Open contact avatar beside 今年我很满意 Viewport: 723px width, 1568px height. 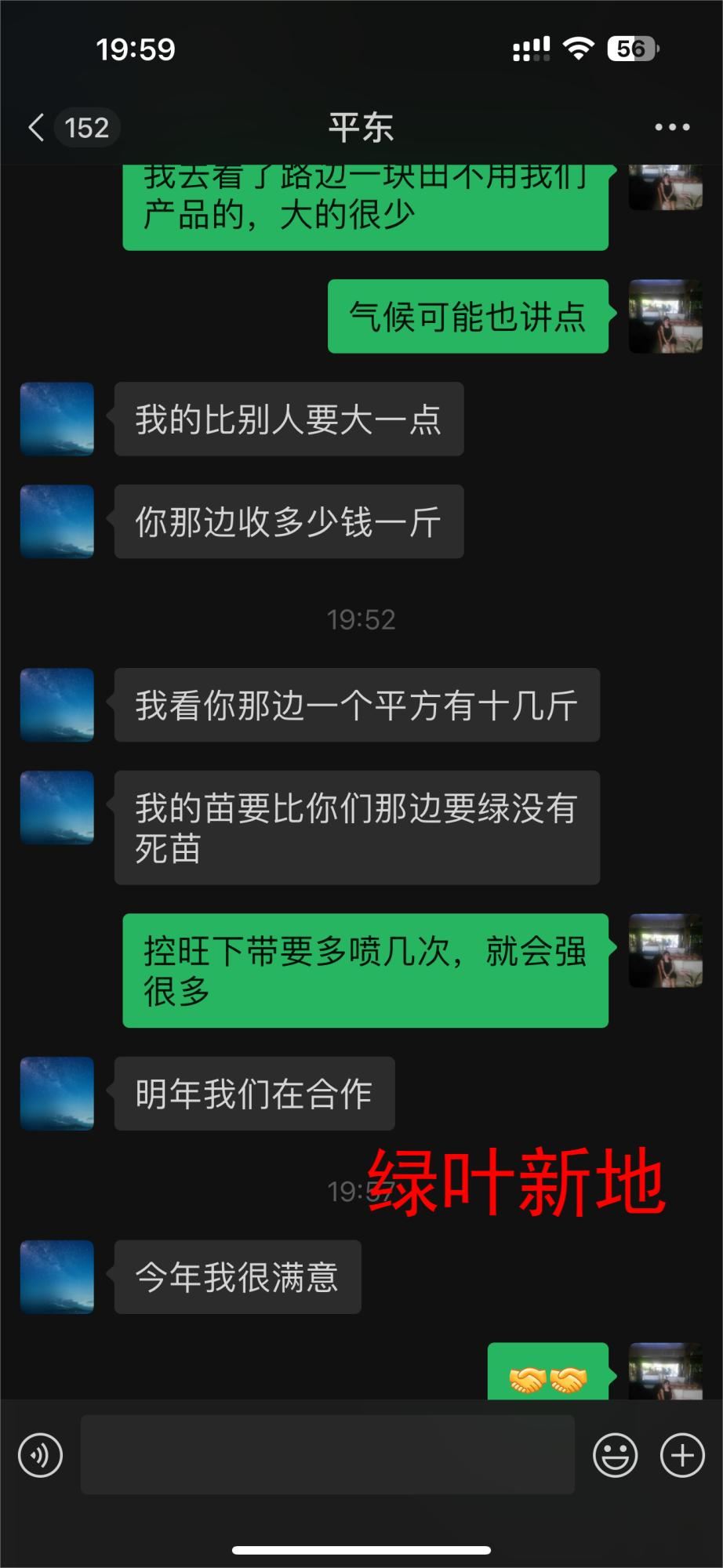click(x=57, y=1277)
